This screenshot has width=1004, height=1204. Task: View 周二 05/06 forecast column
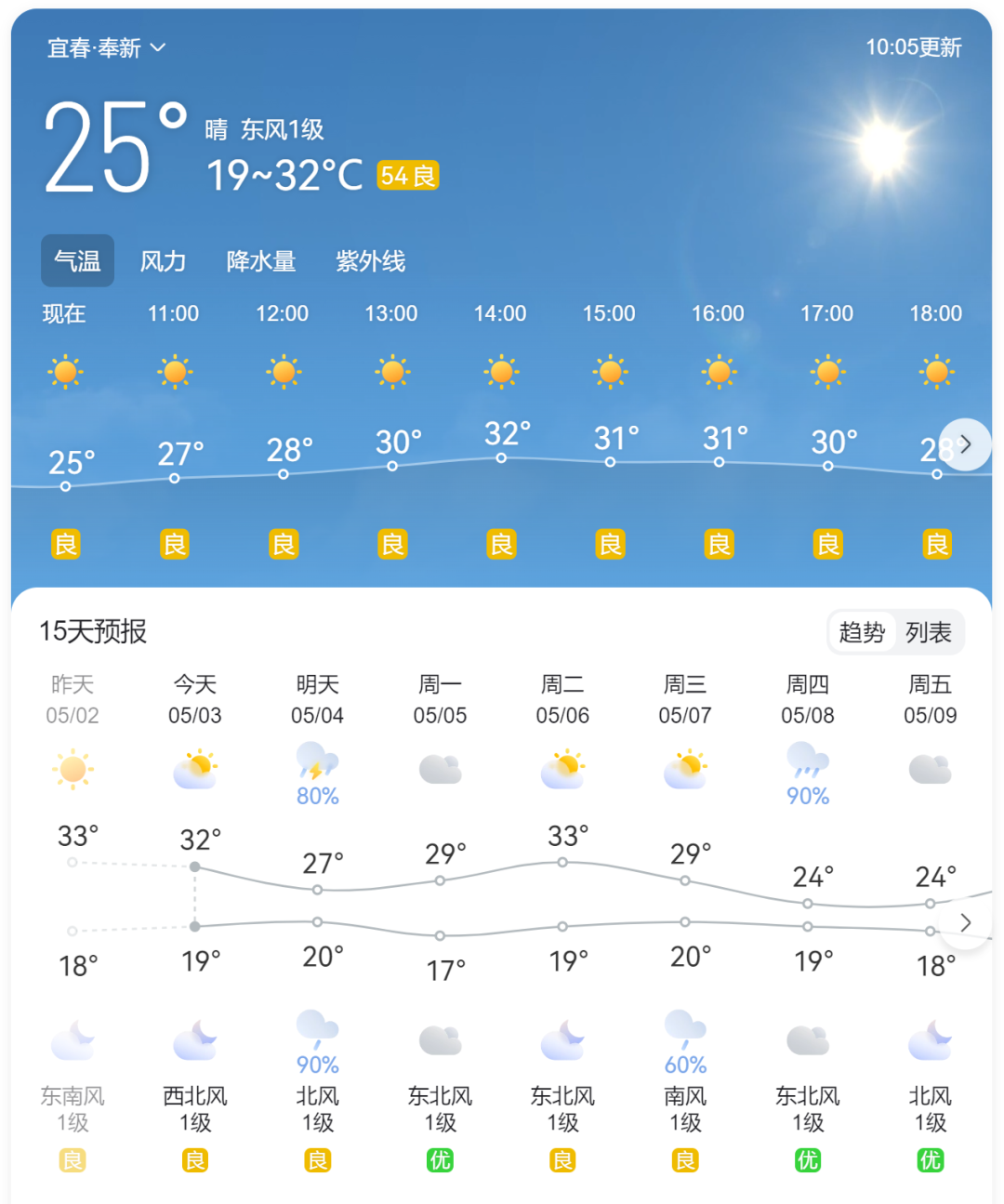coord(562,699)
